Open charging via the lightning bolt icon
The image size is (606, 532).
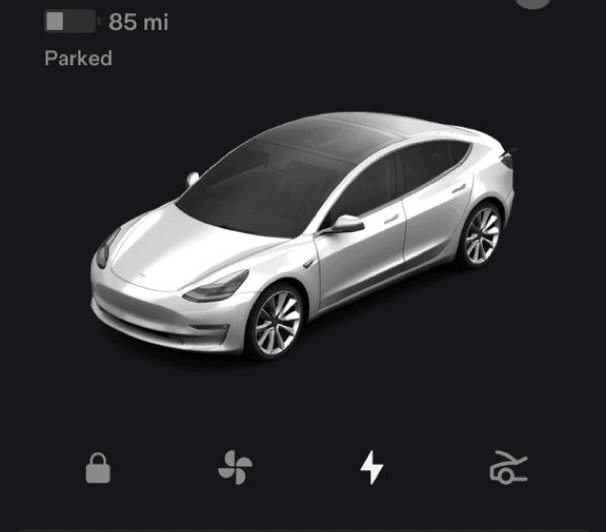[371, 466]
